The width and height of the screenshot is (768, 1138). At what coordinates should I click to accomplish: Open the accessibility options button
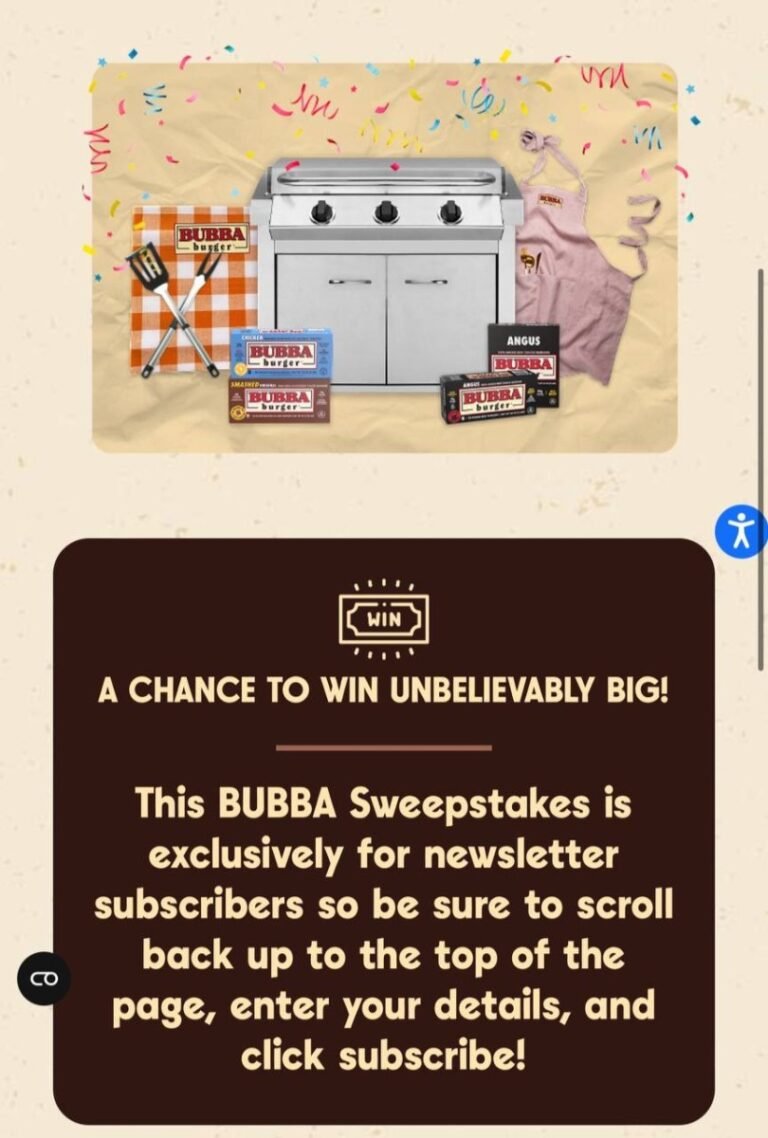coord(741,531)
